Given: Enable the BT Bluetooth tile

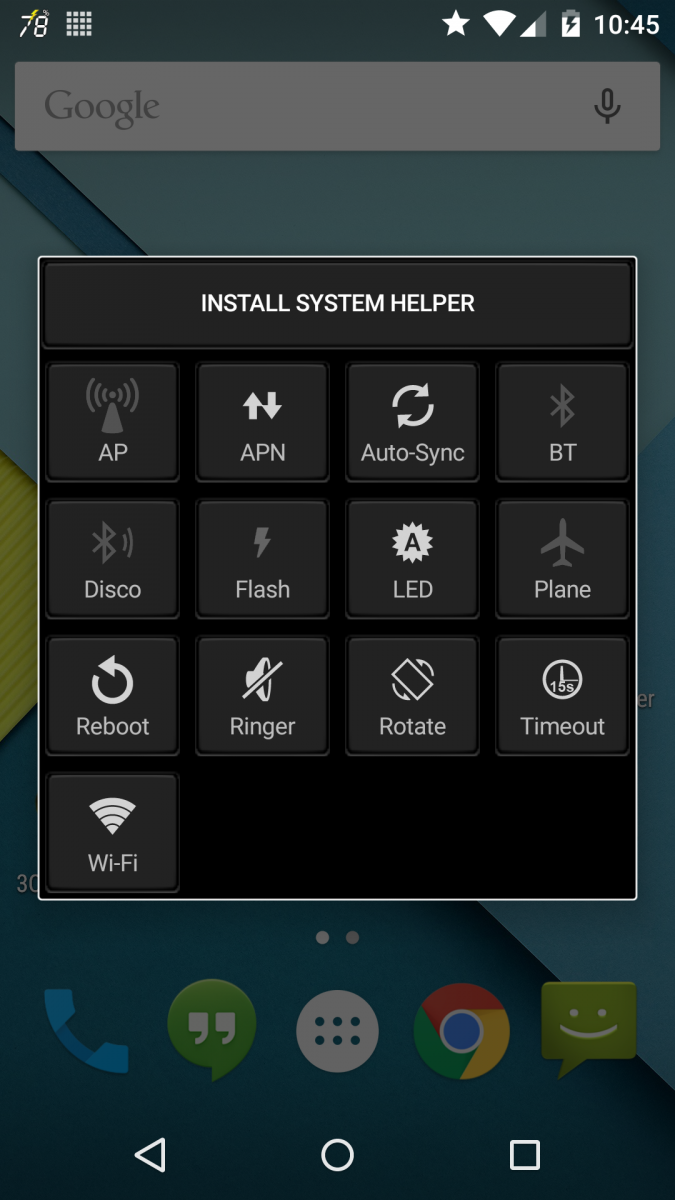Looking at the screenshot, I should pyautogui.click(x=562, y=421).
